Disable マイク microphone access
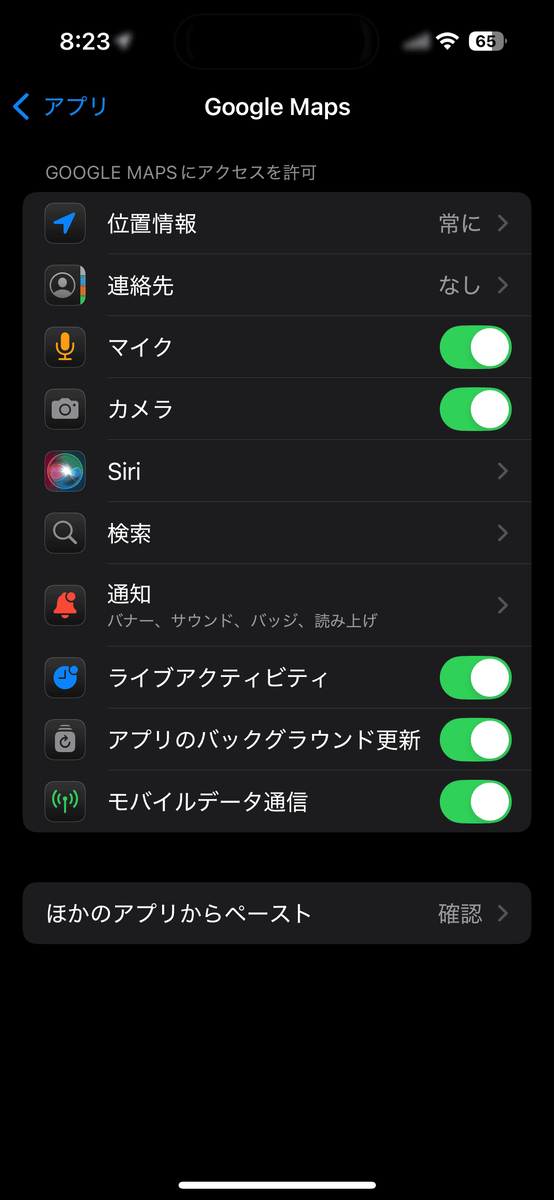The image size is (554, 1200). click(475, 347)
